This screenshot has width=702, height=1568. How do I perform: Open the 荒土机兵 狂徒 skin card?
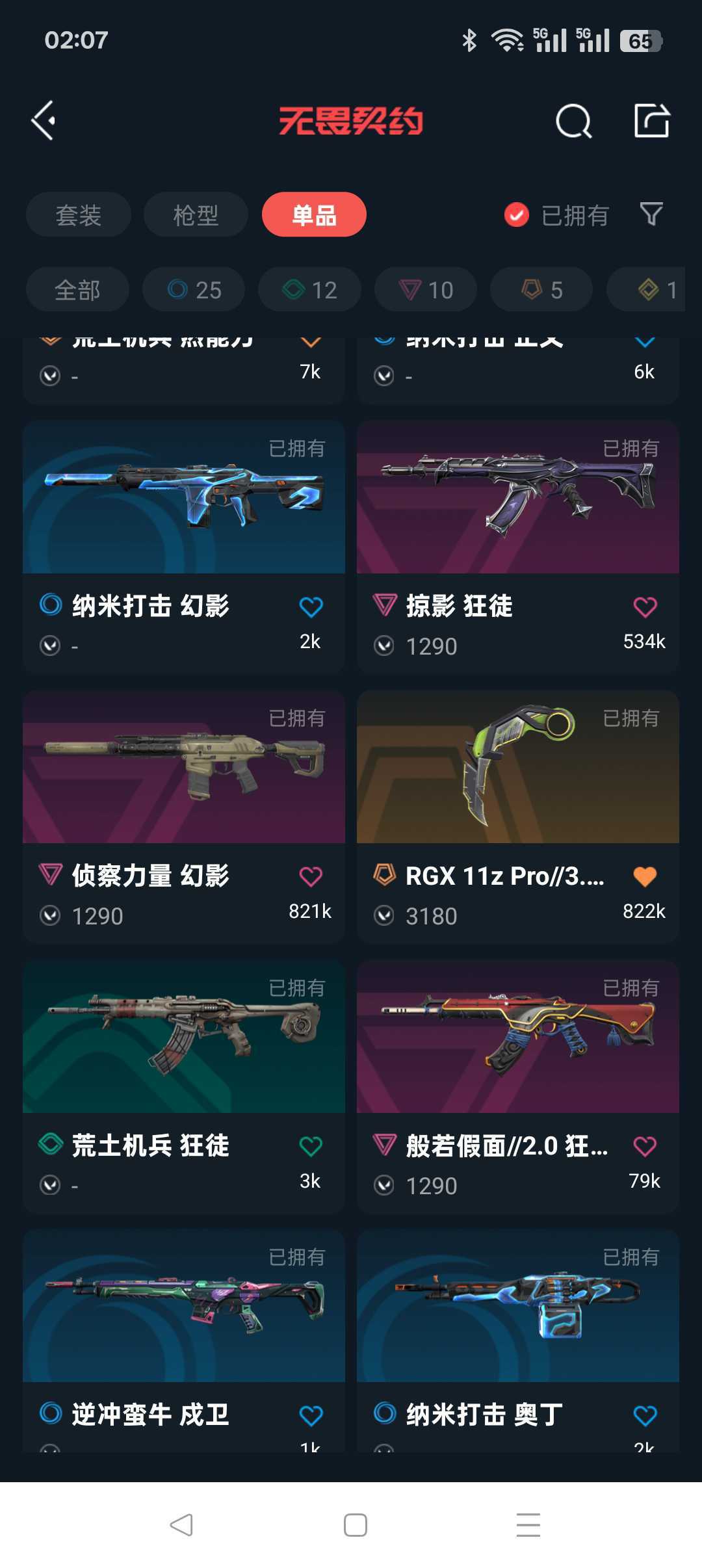point(184,1086)
